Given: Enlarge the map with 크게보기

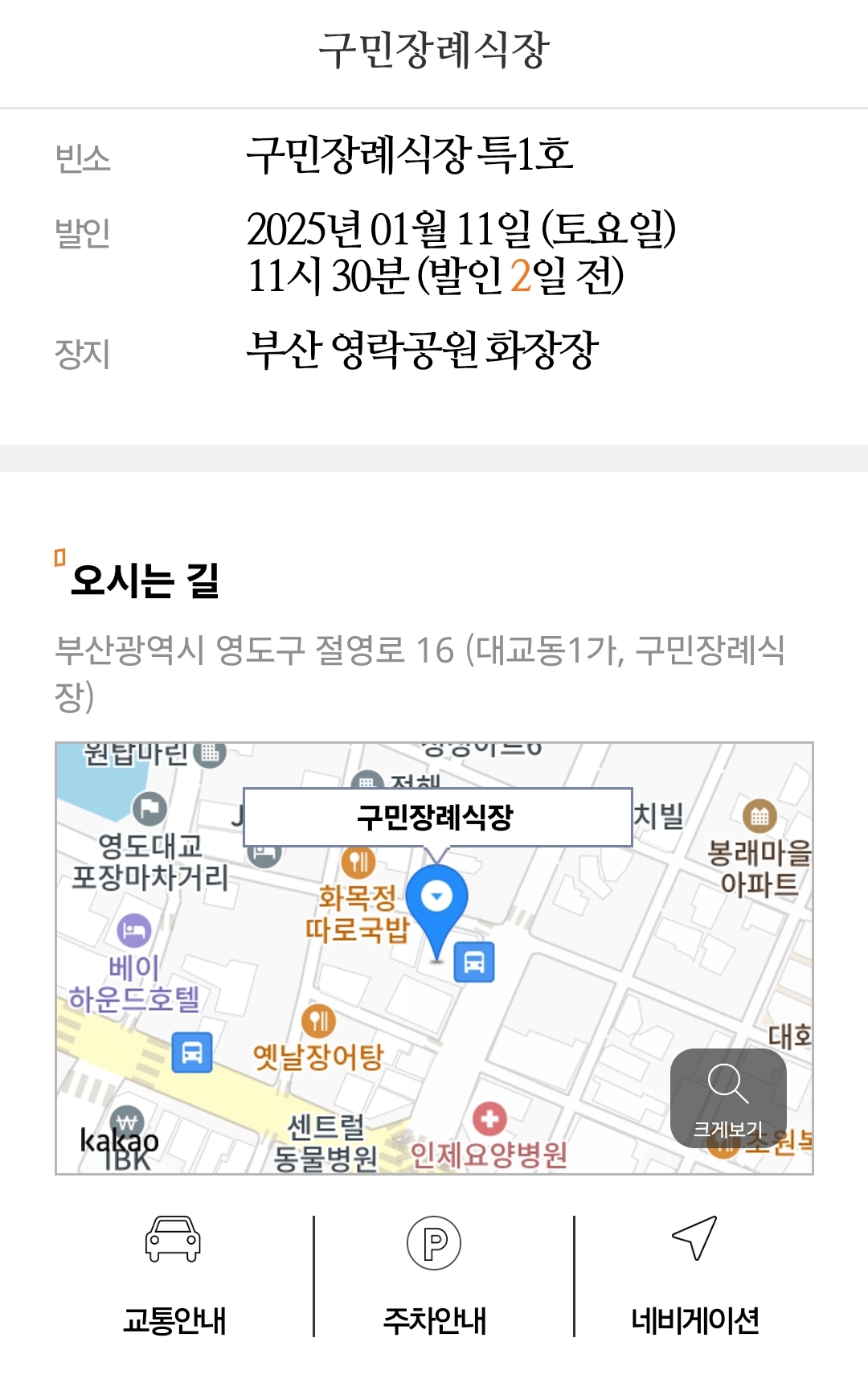Looking at the screenshot, I should coord(728,1098).
